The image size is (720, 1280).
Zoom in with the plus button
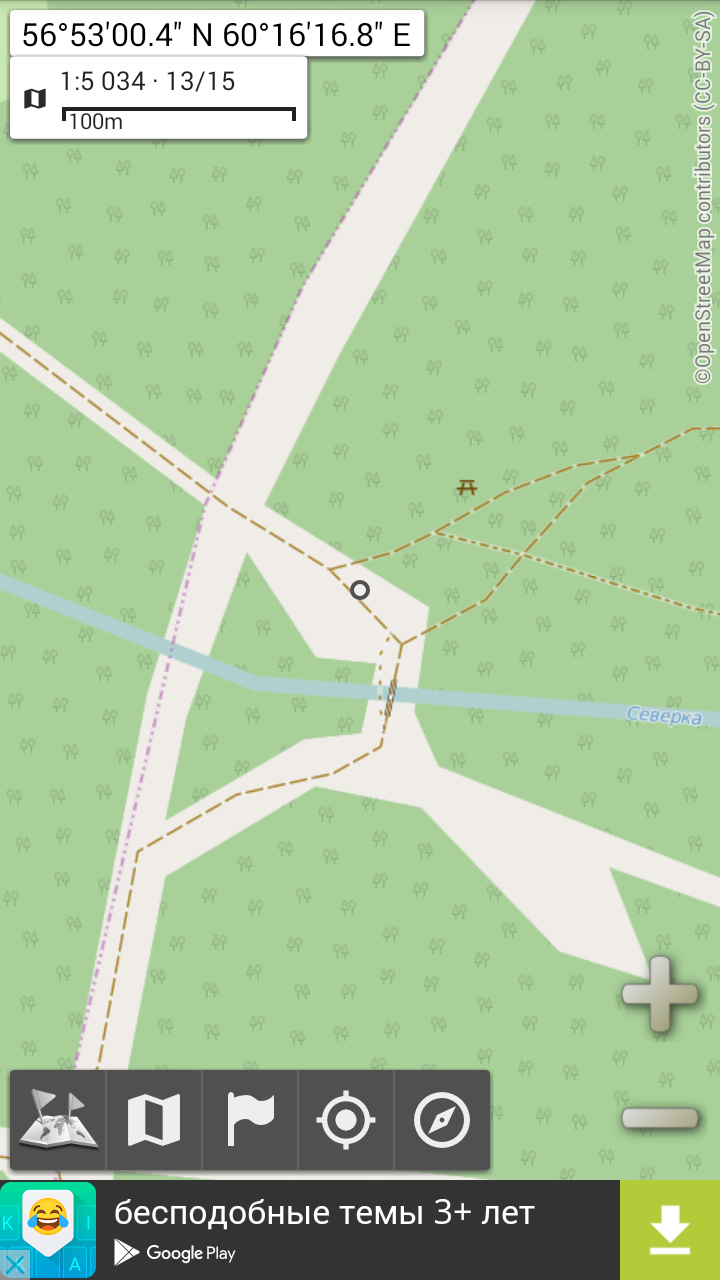click(660, 993)
